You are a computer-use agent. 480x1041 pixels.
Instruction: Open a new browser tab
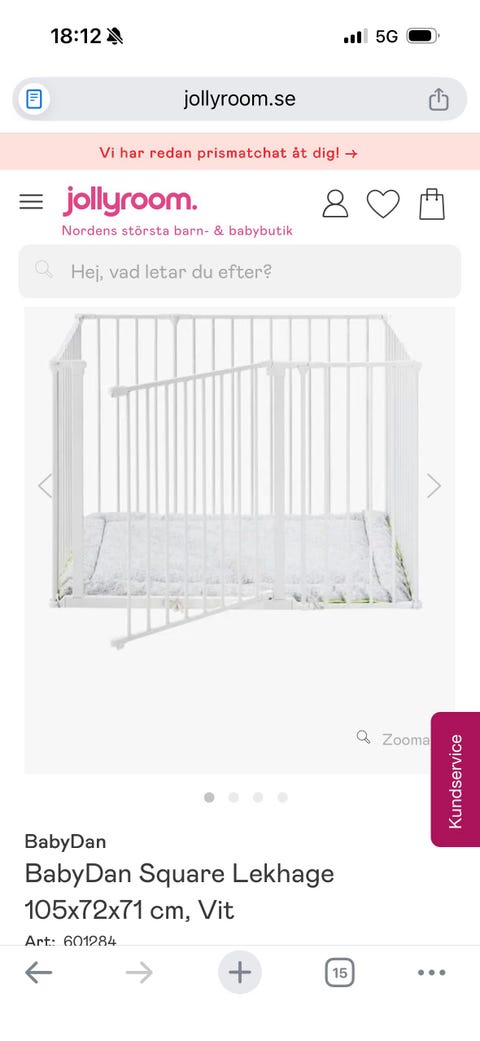click(x=240, y=973)
